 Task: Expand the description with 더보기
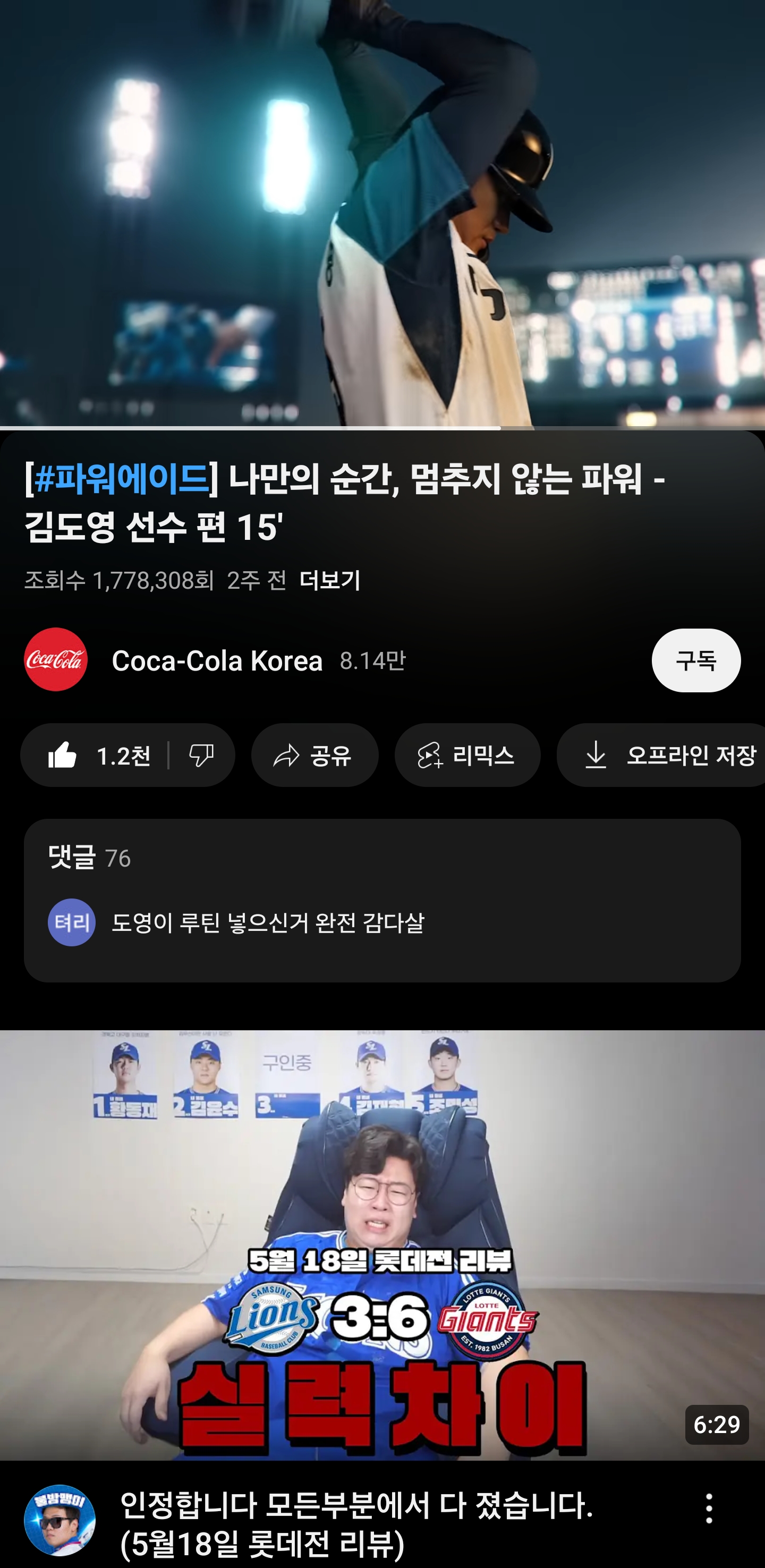click(x=330, y=580)
